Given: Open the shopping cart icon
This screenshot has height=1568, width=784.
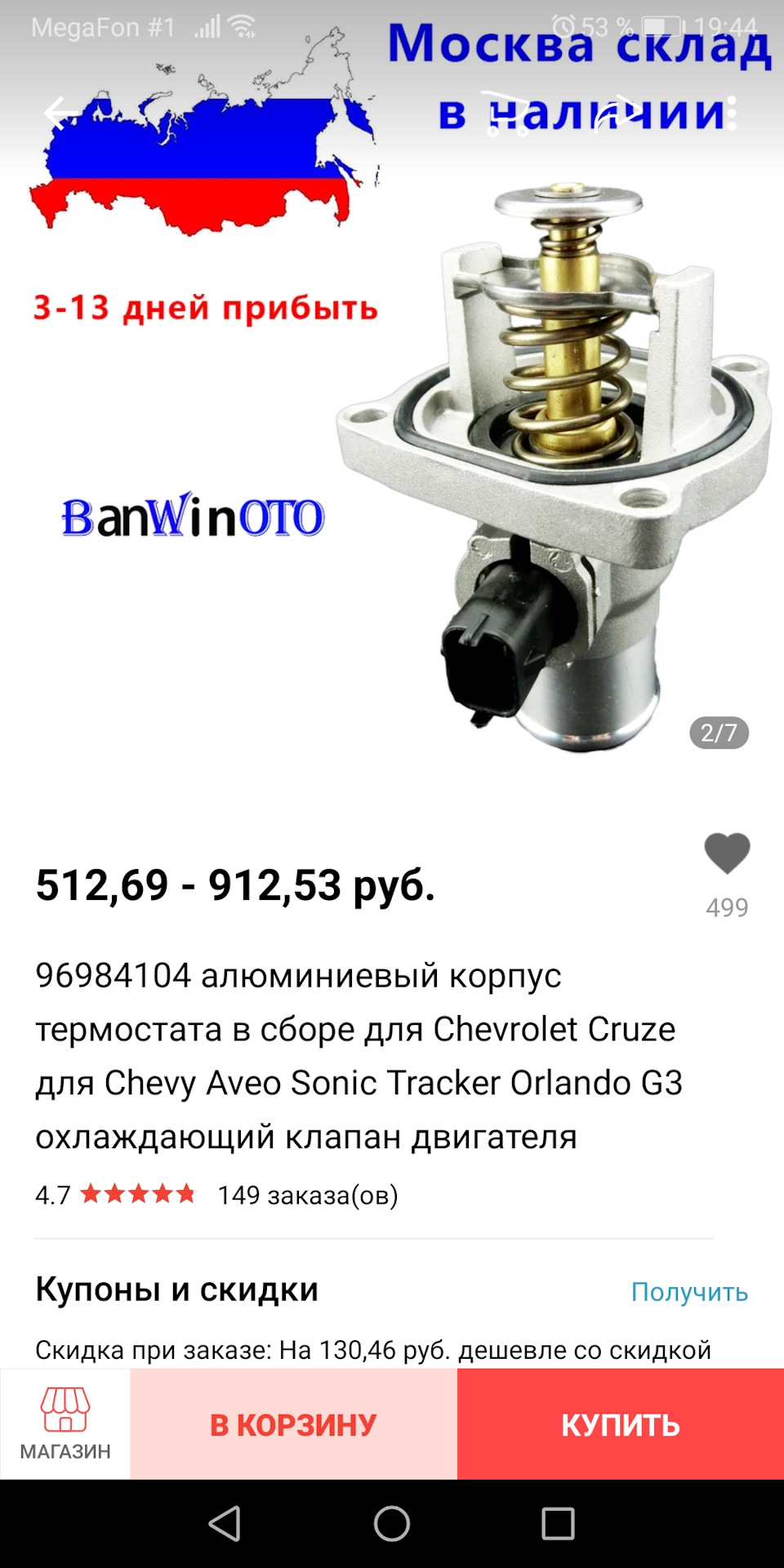Looking at the screenshot, I should pyautogui.click(x=505, y=113).
